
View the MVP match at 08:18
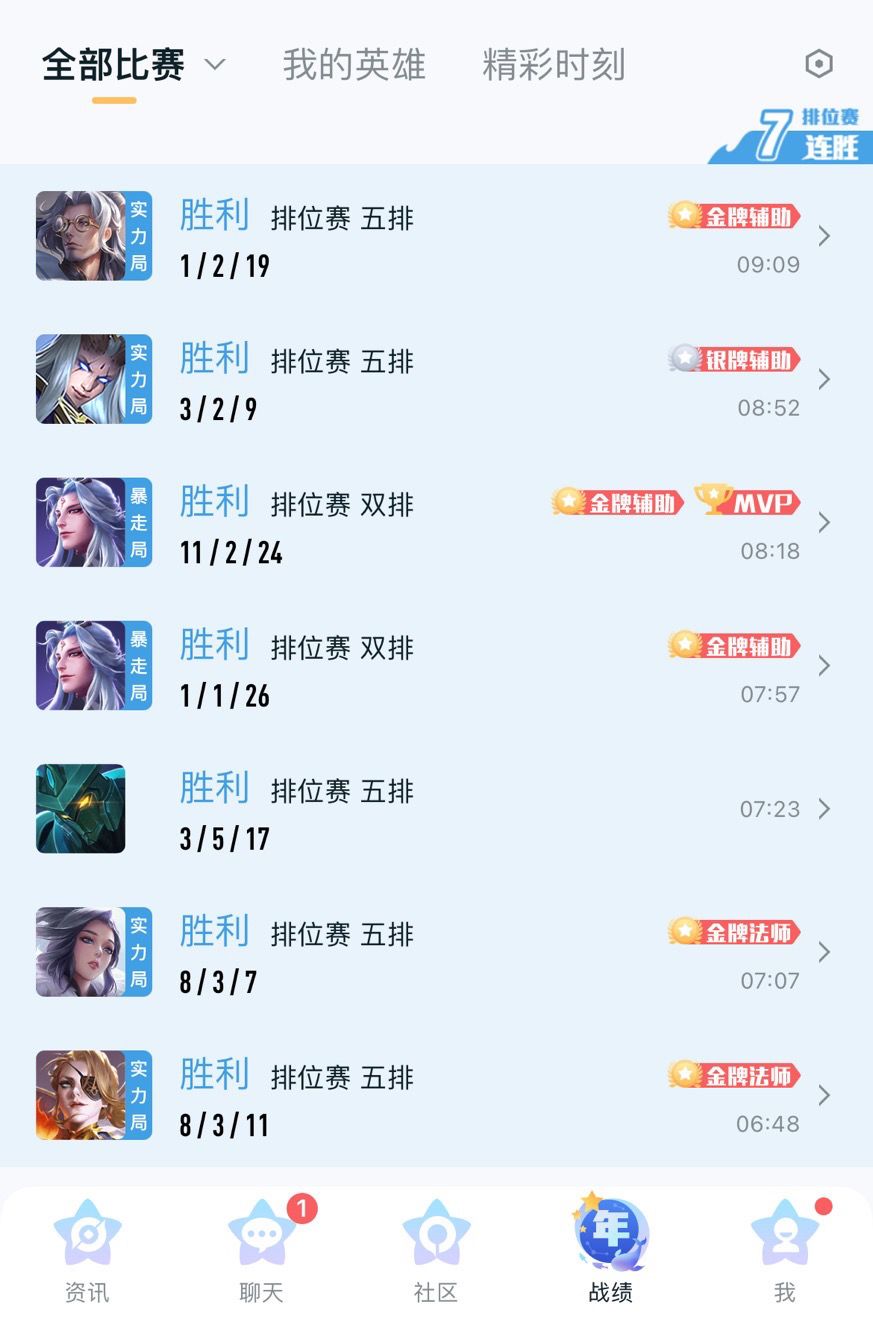coord(436,522)
